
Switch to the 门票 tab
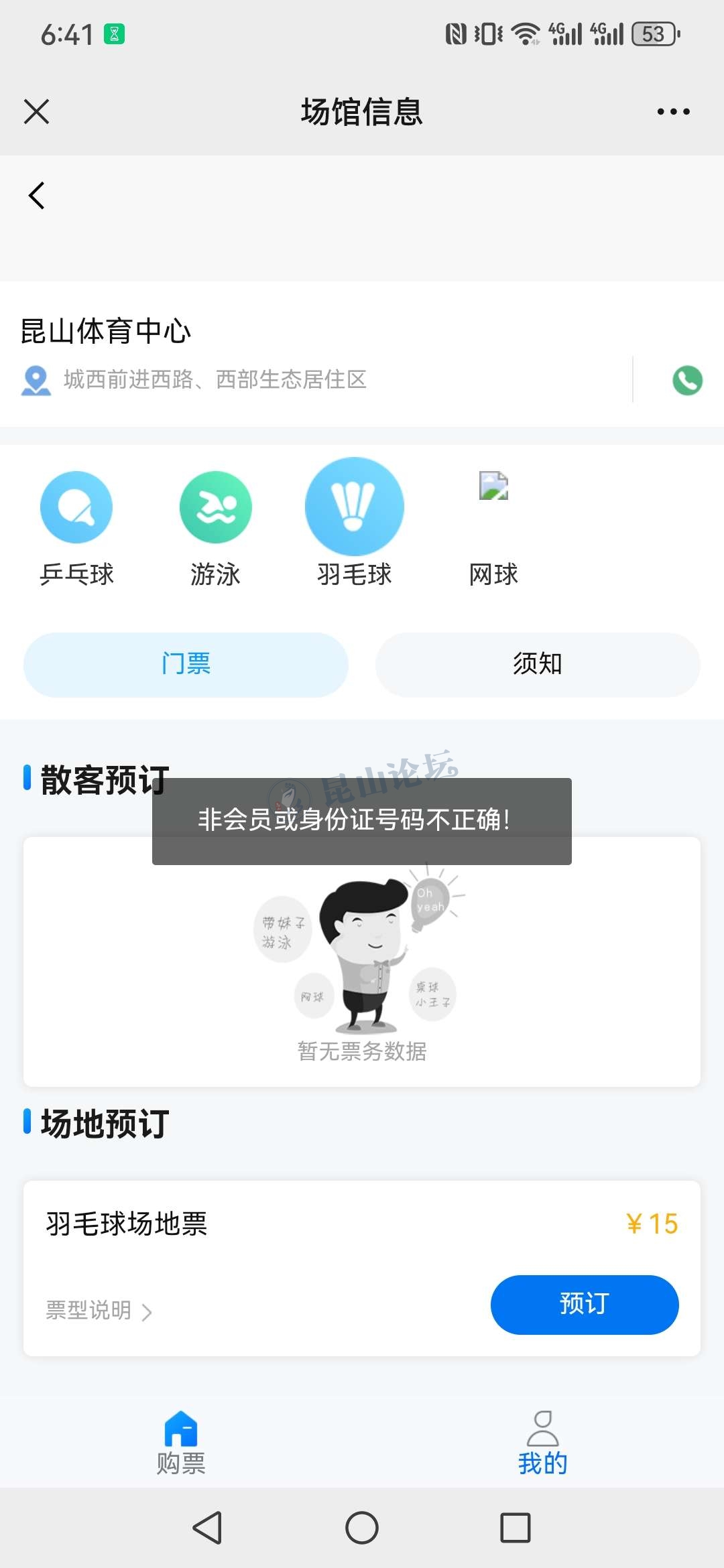tap(186, 664)
